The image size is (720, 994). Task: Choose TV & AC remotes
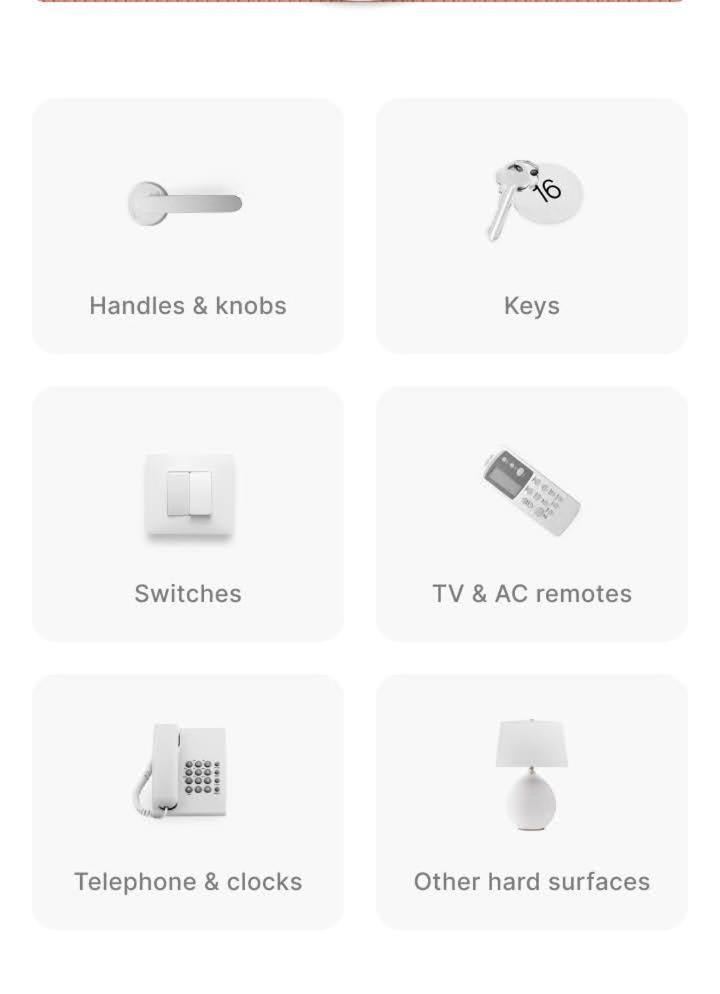(x=531, y=514)
